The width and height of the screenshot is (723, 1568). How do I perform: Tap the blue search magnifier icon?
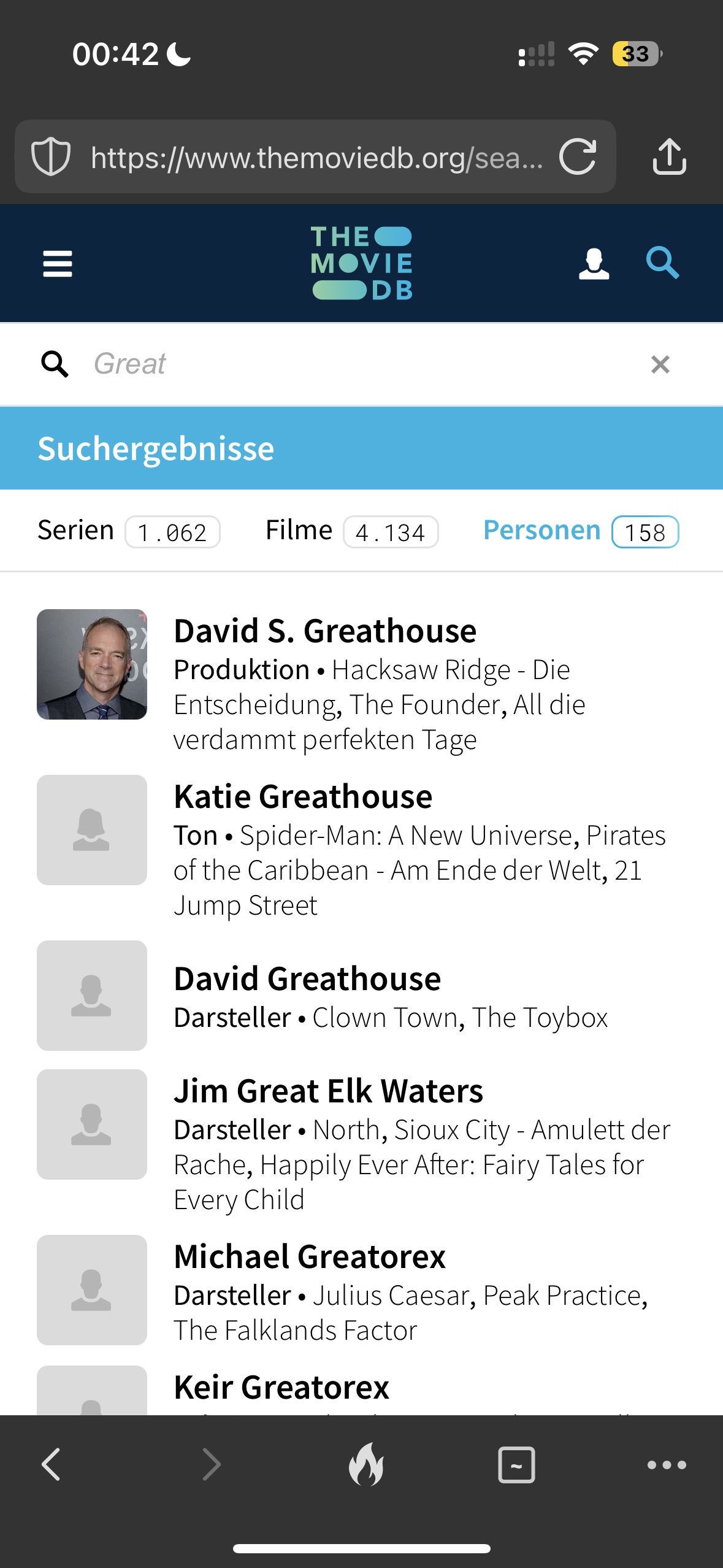pos(662,263)
